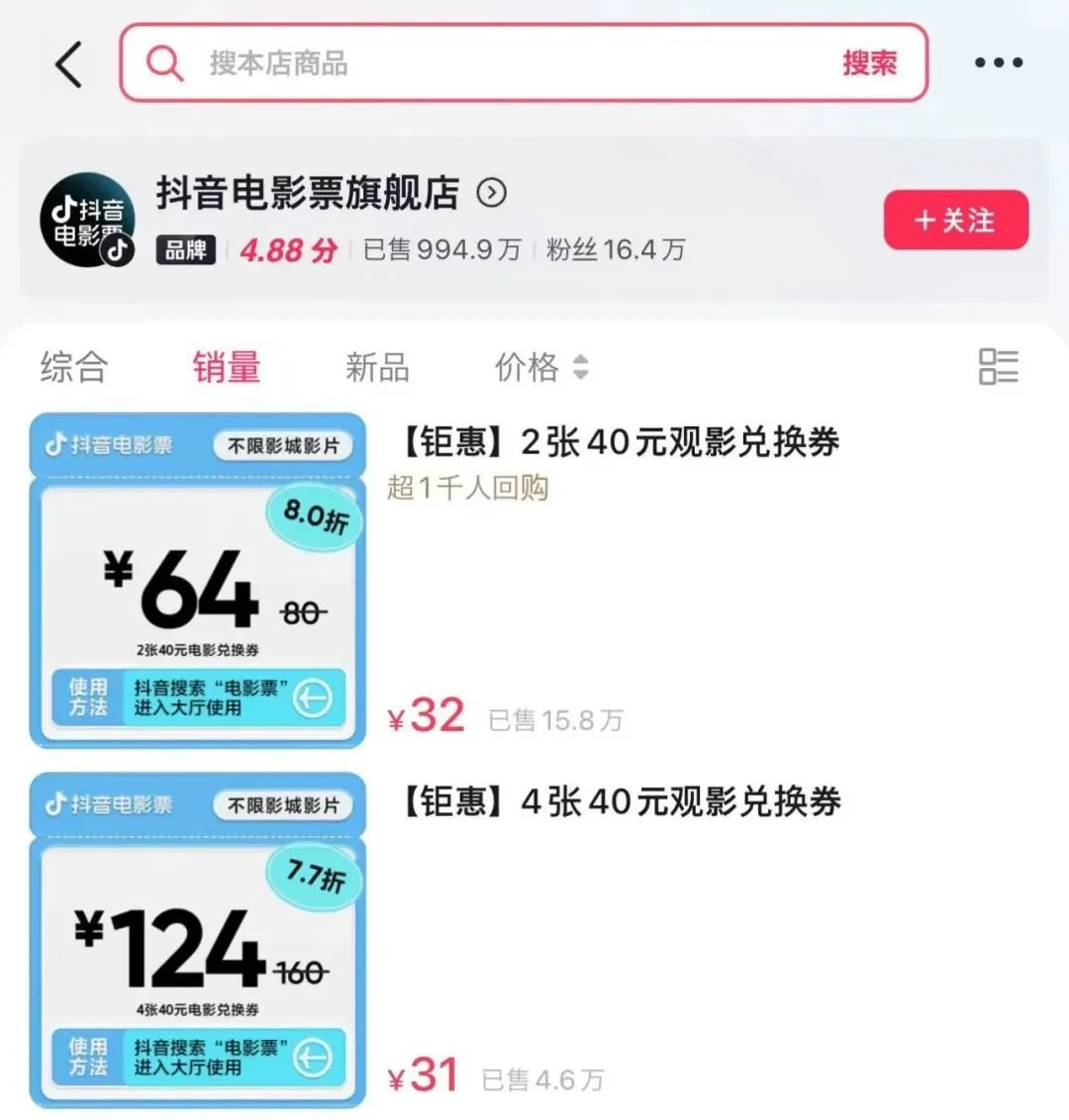Follow the store with +关注

tap(955, 220)
